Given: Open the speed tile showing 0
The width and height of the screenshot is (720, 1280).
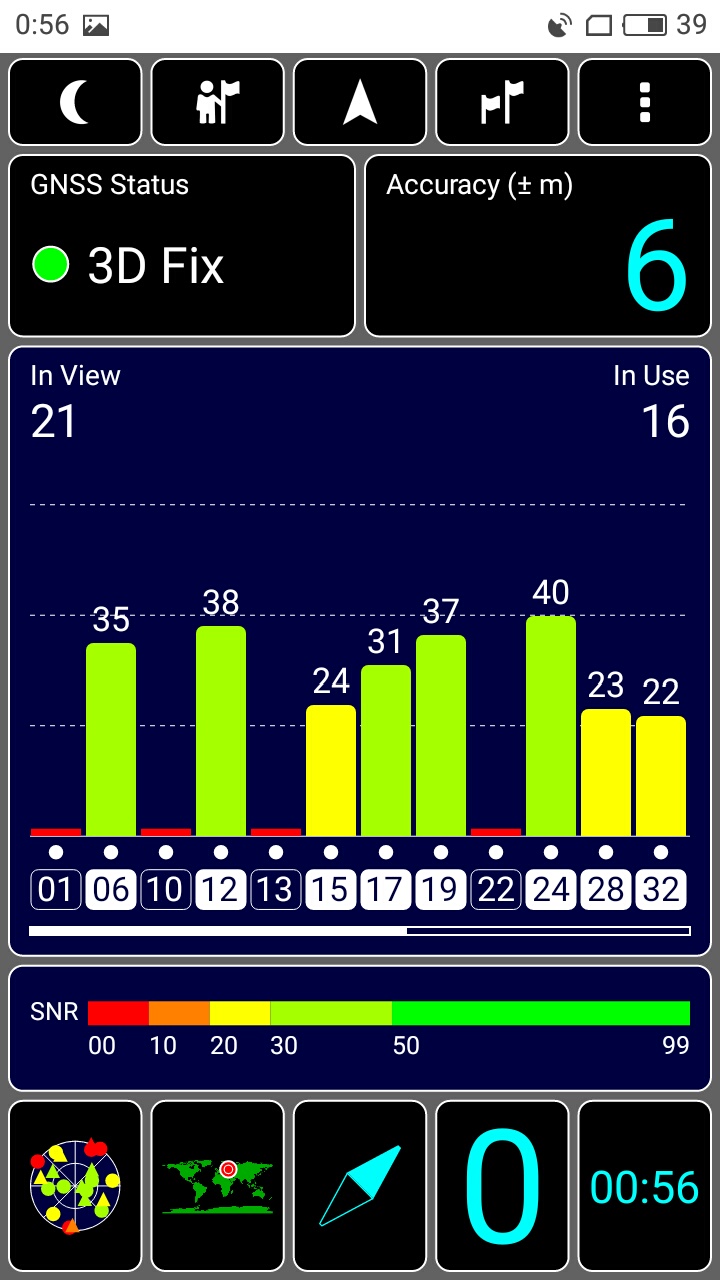Looking at the screenshot, I should click(502, 1186).
